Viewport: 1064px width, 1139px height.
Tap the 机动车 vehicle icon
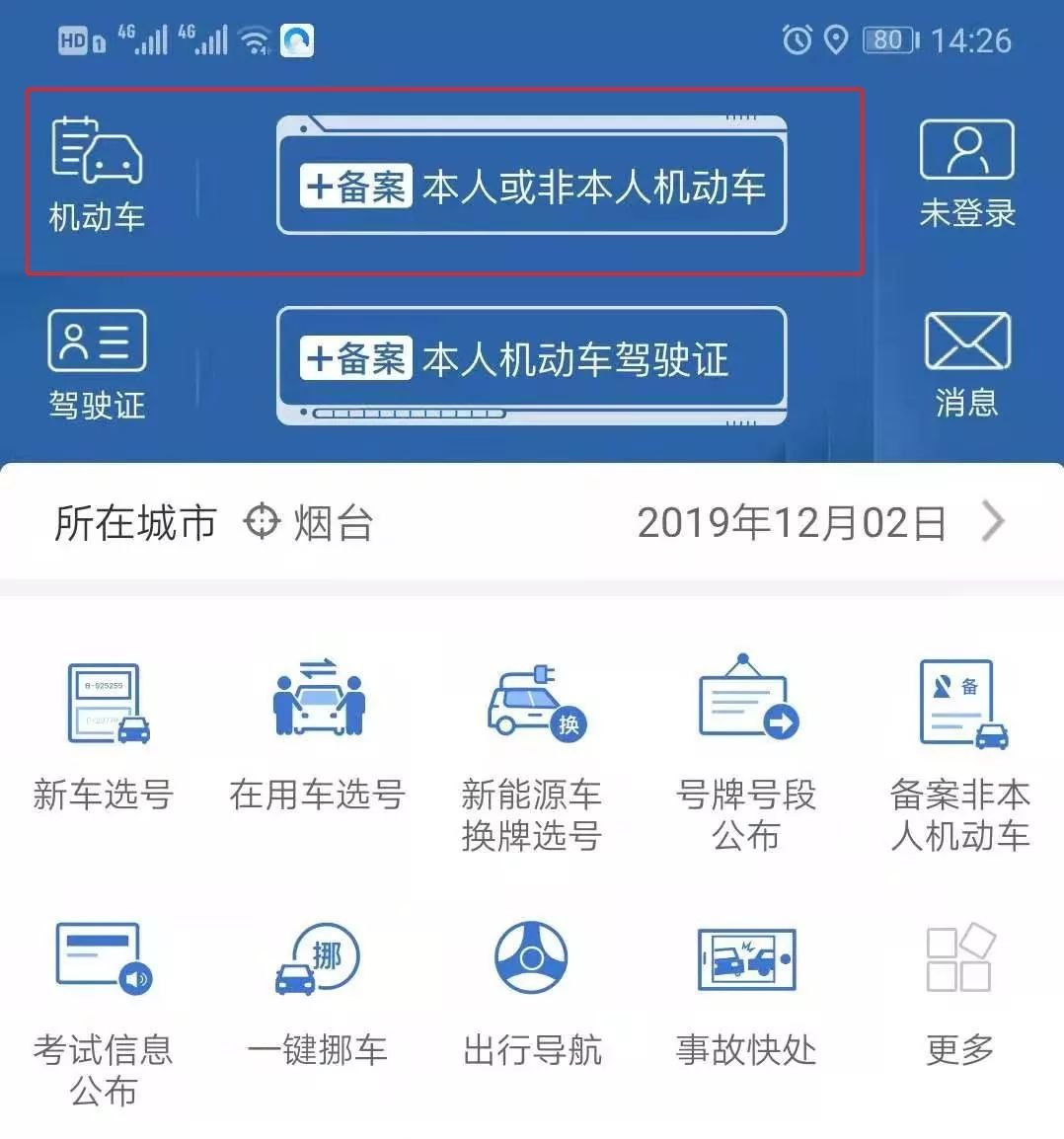[97, 173]
